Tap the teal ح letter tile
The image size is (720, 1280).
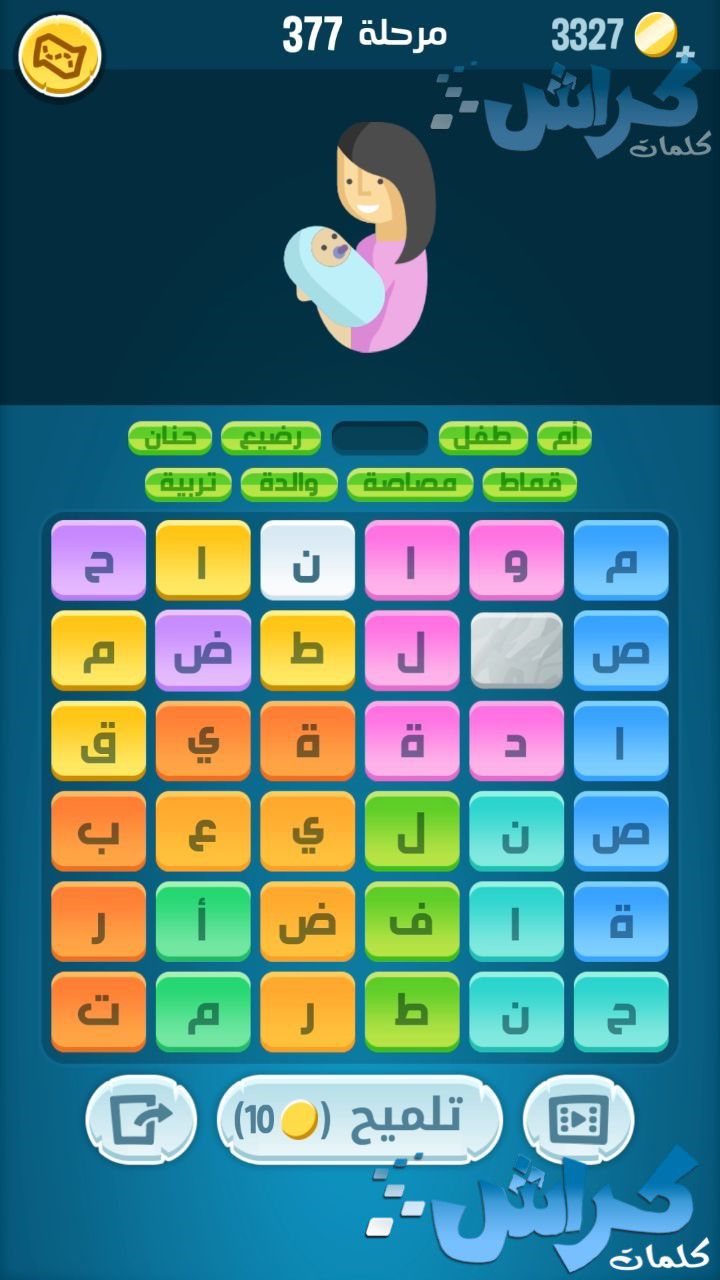621,1012
